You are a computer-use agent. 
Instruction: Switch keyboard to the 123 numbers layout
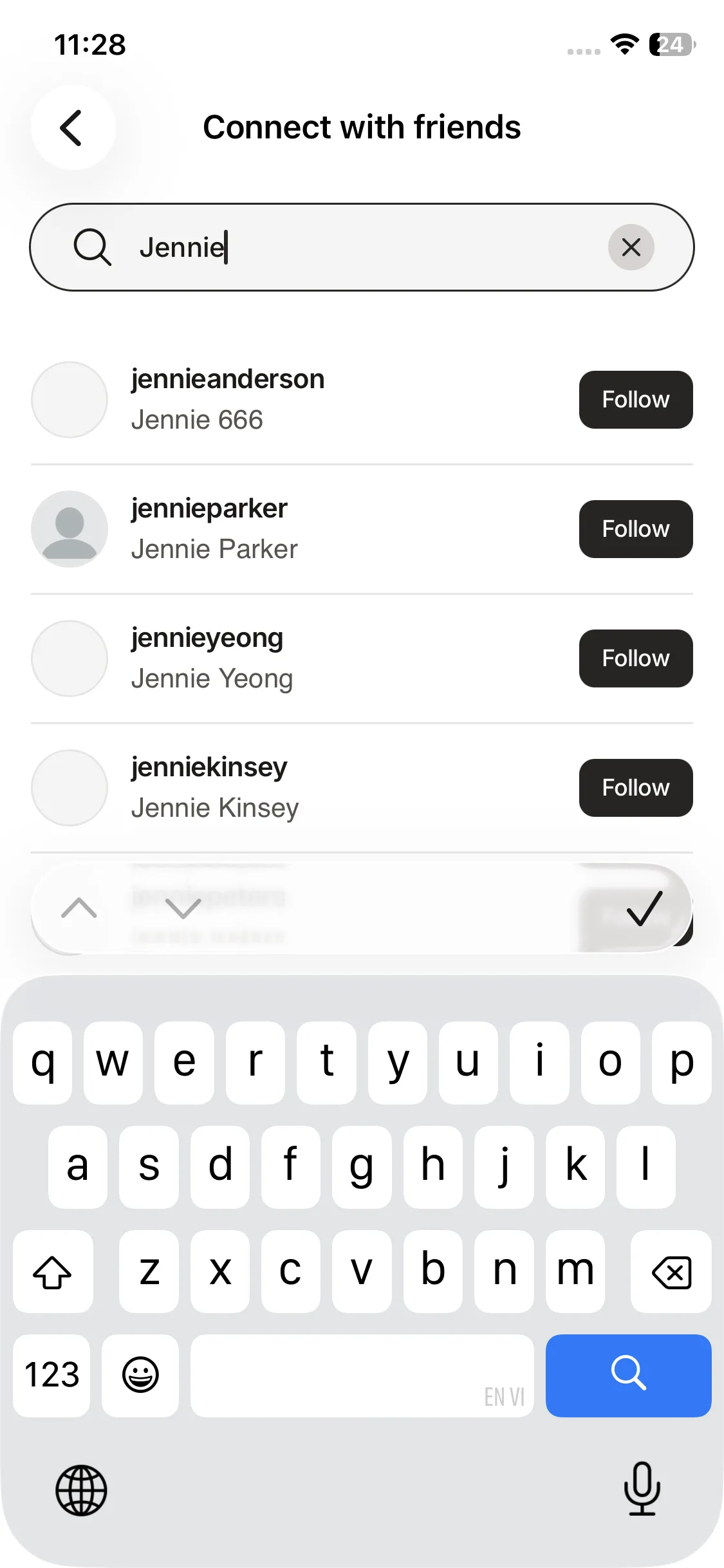pyautogui.click(x=51, y=1375)
